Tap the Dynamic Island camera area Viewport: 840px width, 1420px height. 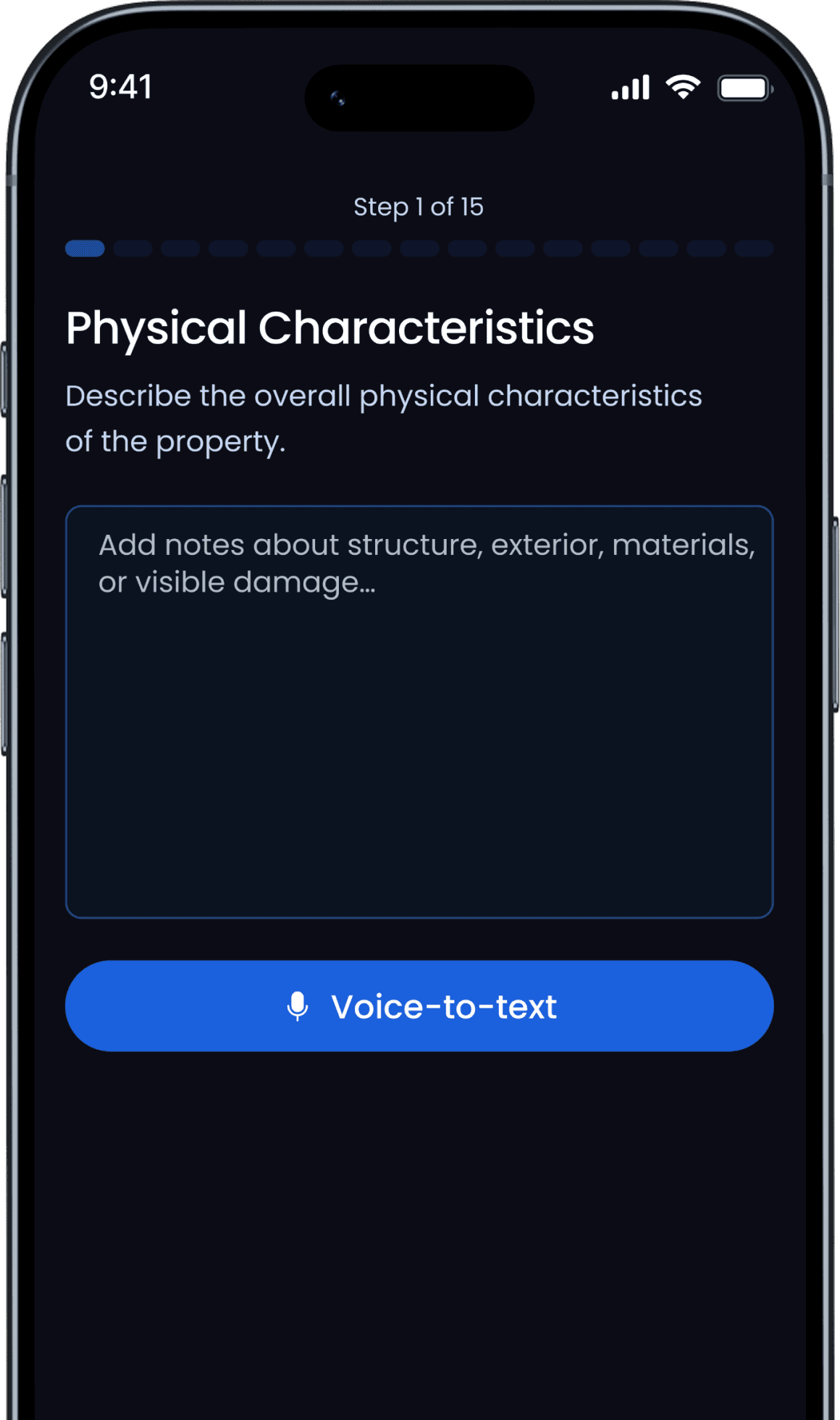419,98
